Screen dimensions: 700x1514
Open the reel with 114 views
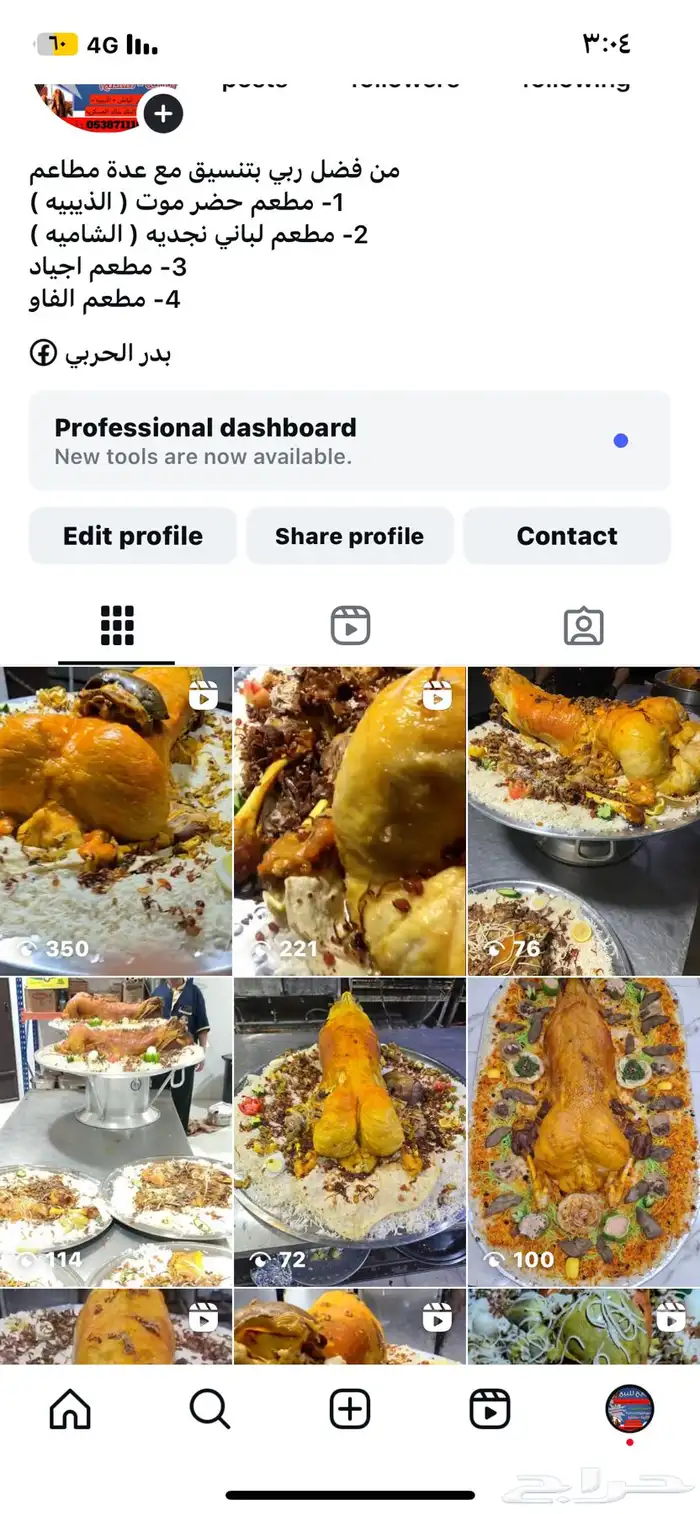pyautogui.click(x=116, y=1132)
